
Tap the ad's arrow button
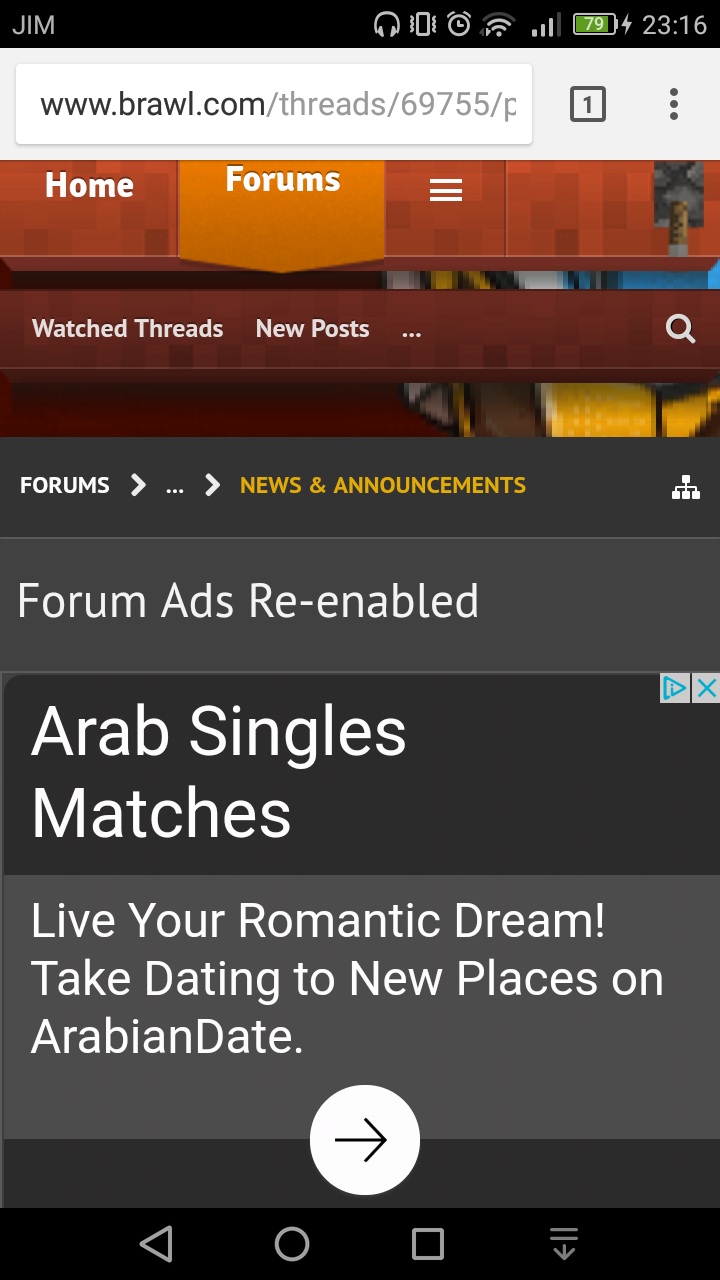coord(364,1140)
